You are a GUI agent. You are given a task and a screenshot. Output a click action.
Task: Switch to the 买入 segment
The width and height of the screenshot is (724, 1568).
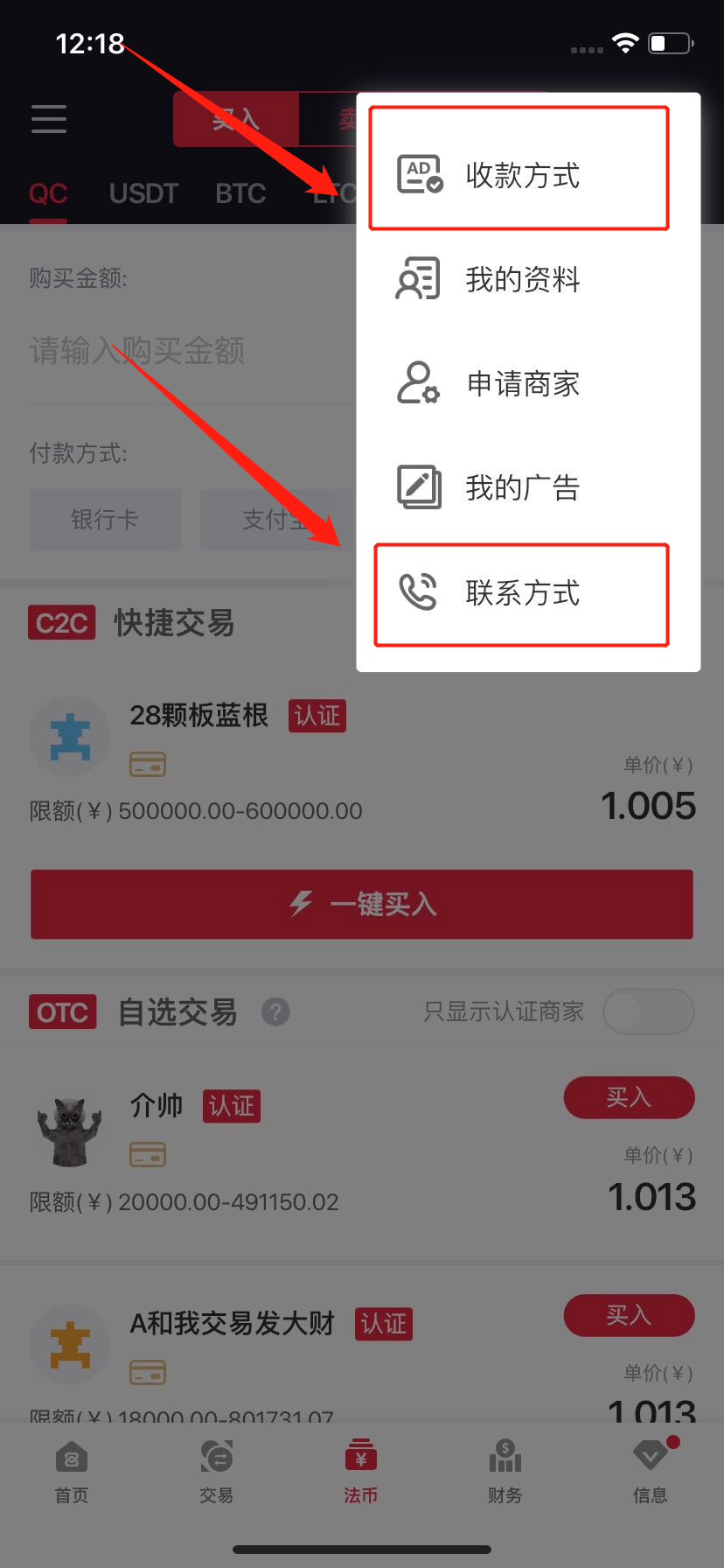click(236, 119)
